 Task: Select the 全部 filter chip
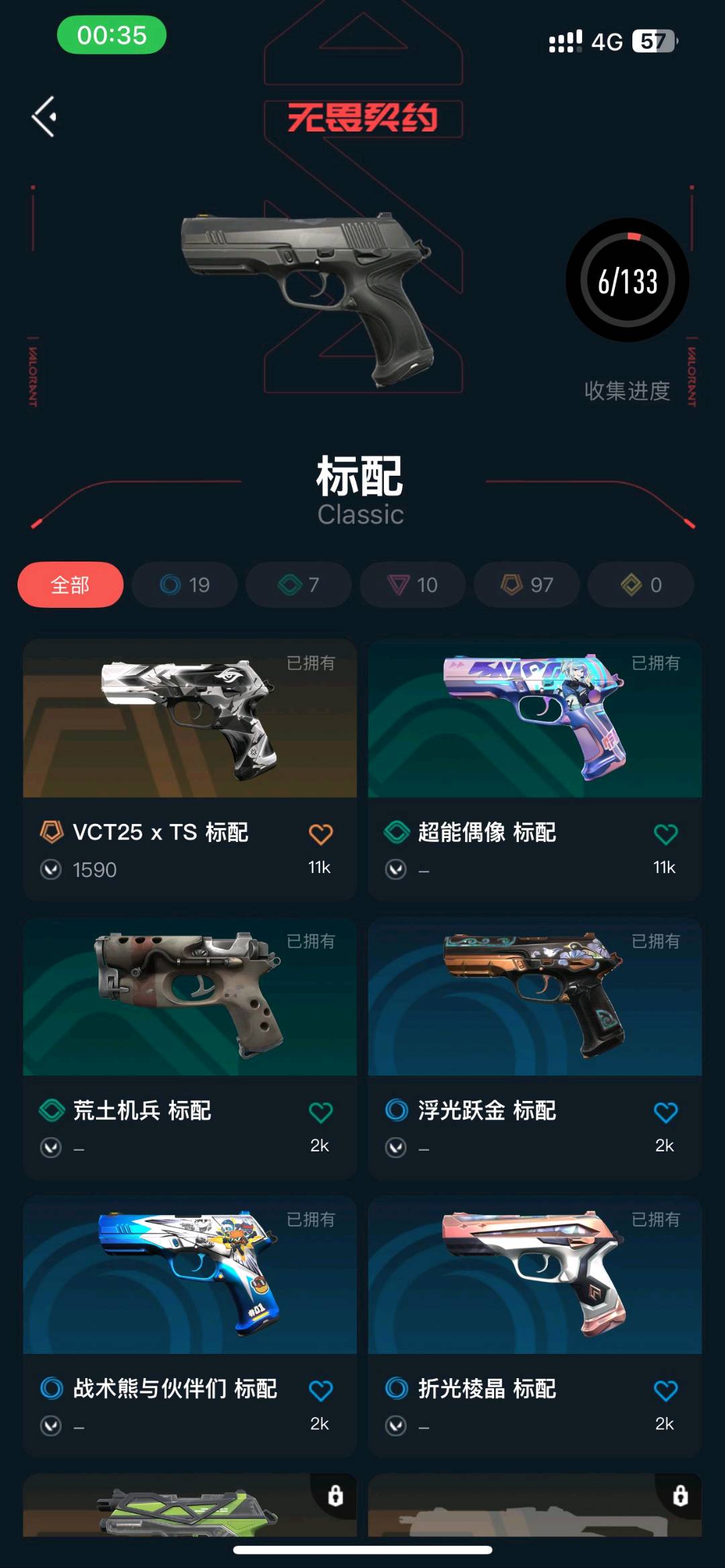pyautogui.click(x=70, y=585)
